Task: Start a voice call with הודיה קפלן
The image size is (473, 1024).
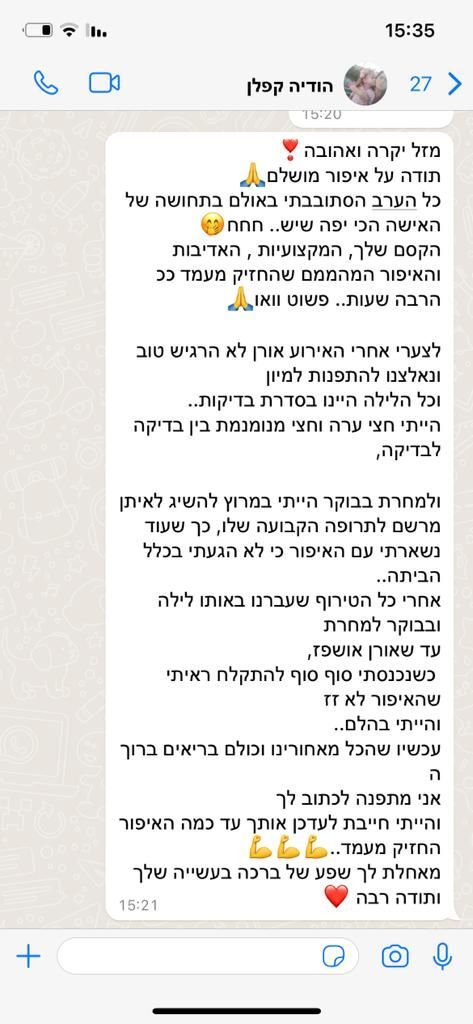Action: [46, 83]
